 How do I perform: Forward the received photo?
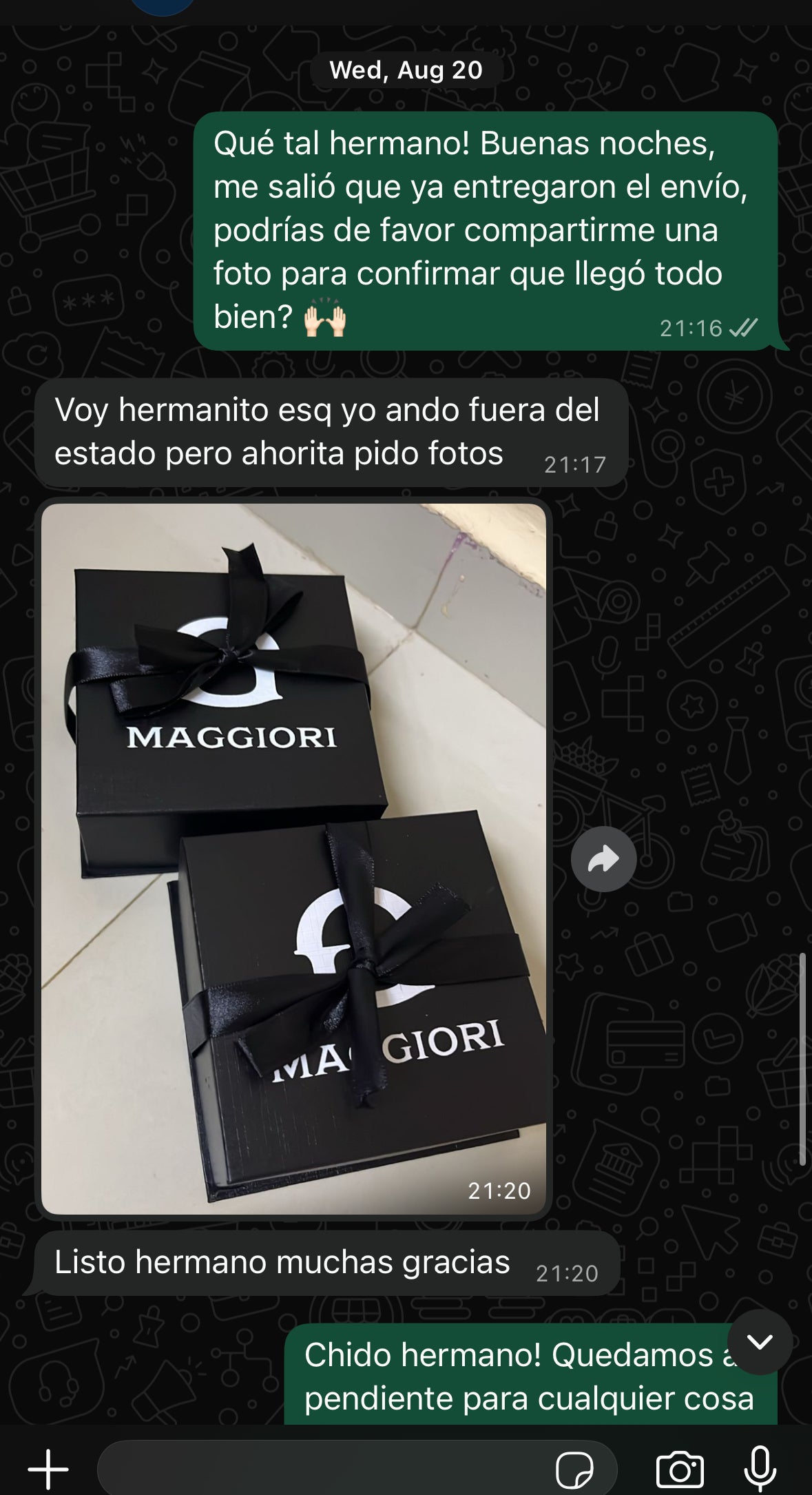[603, 859]
